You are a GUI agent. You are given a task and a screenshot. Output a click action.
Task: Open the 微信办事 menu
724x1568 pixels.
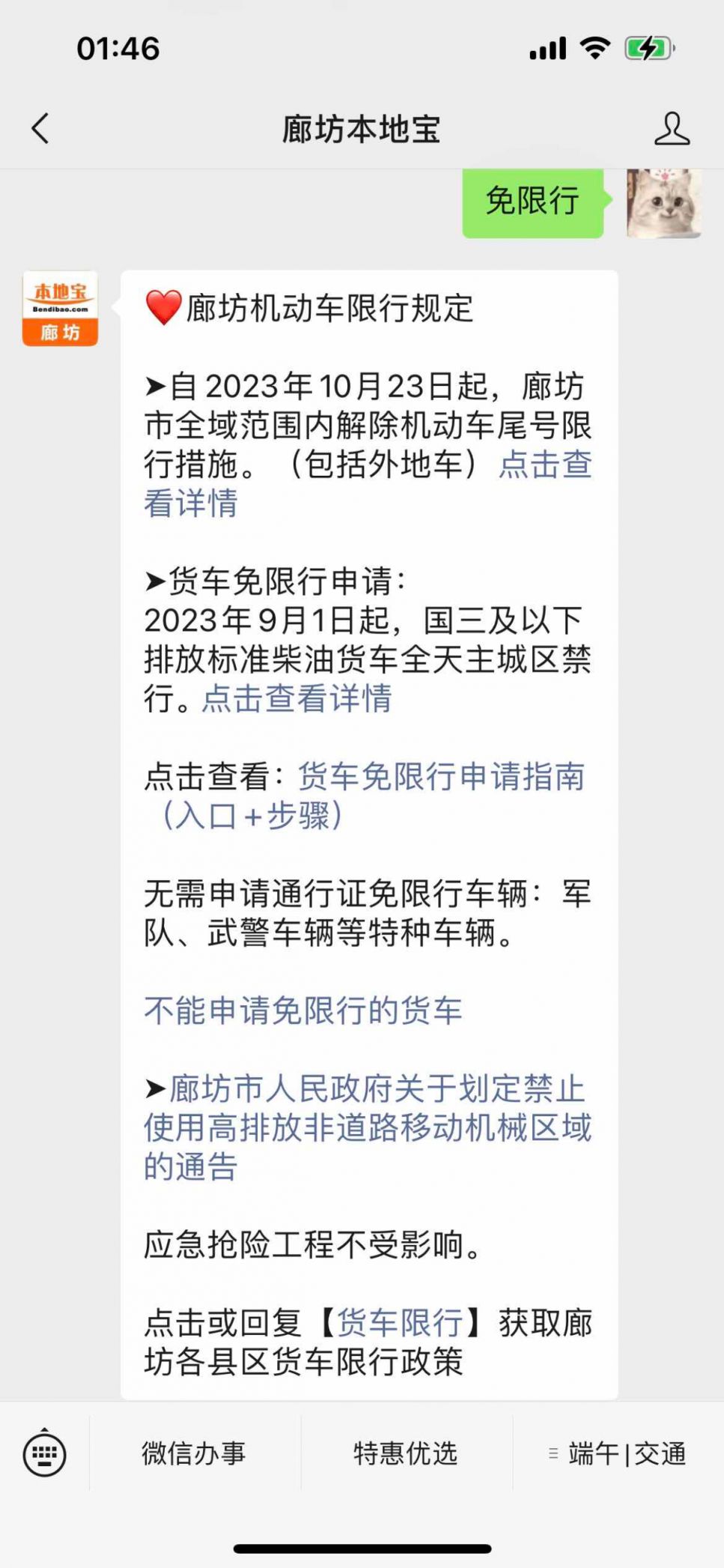pos(195,1453)
